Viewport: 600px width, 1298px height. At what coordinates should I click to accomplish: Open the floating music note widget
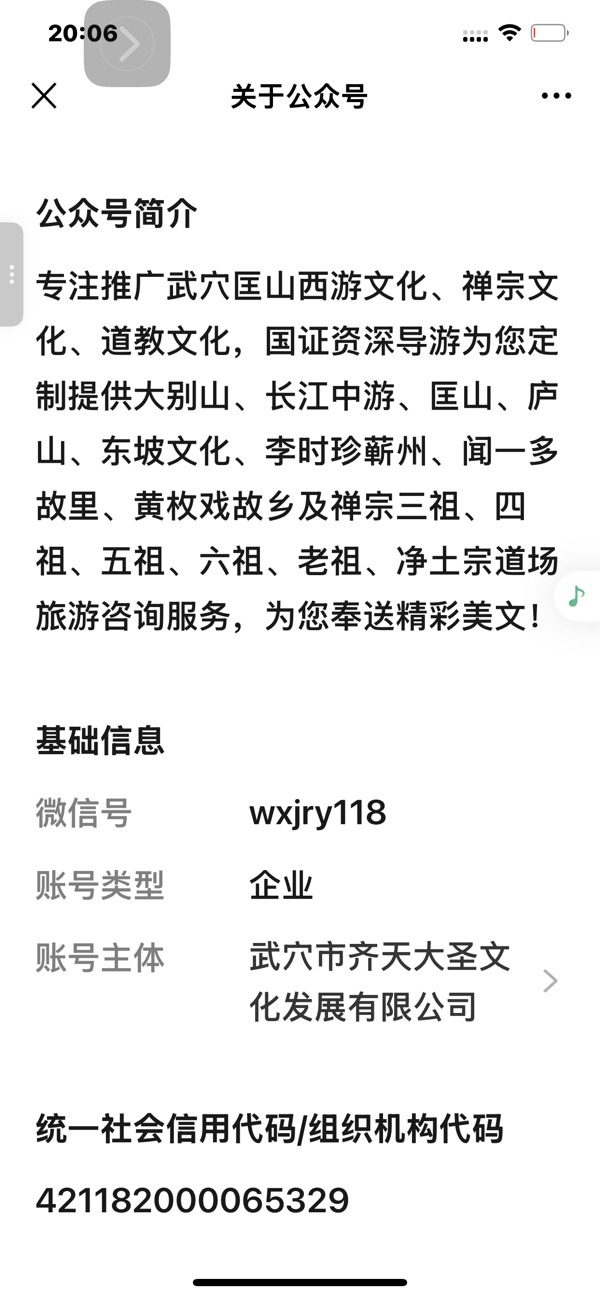click(577, 597)
